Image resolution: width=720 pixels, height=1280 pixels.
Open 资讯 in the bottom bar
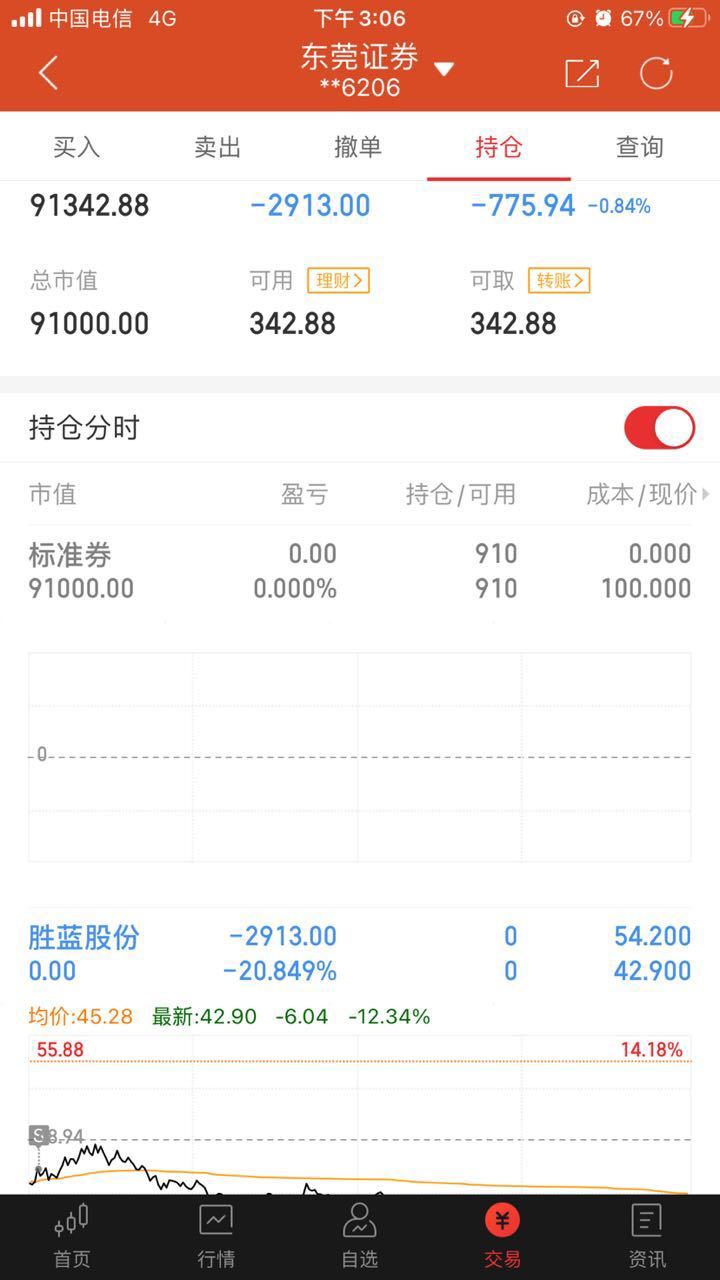click(647, 1237)
